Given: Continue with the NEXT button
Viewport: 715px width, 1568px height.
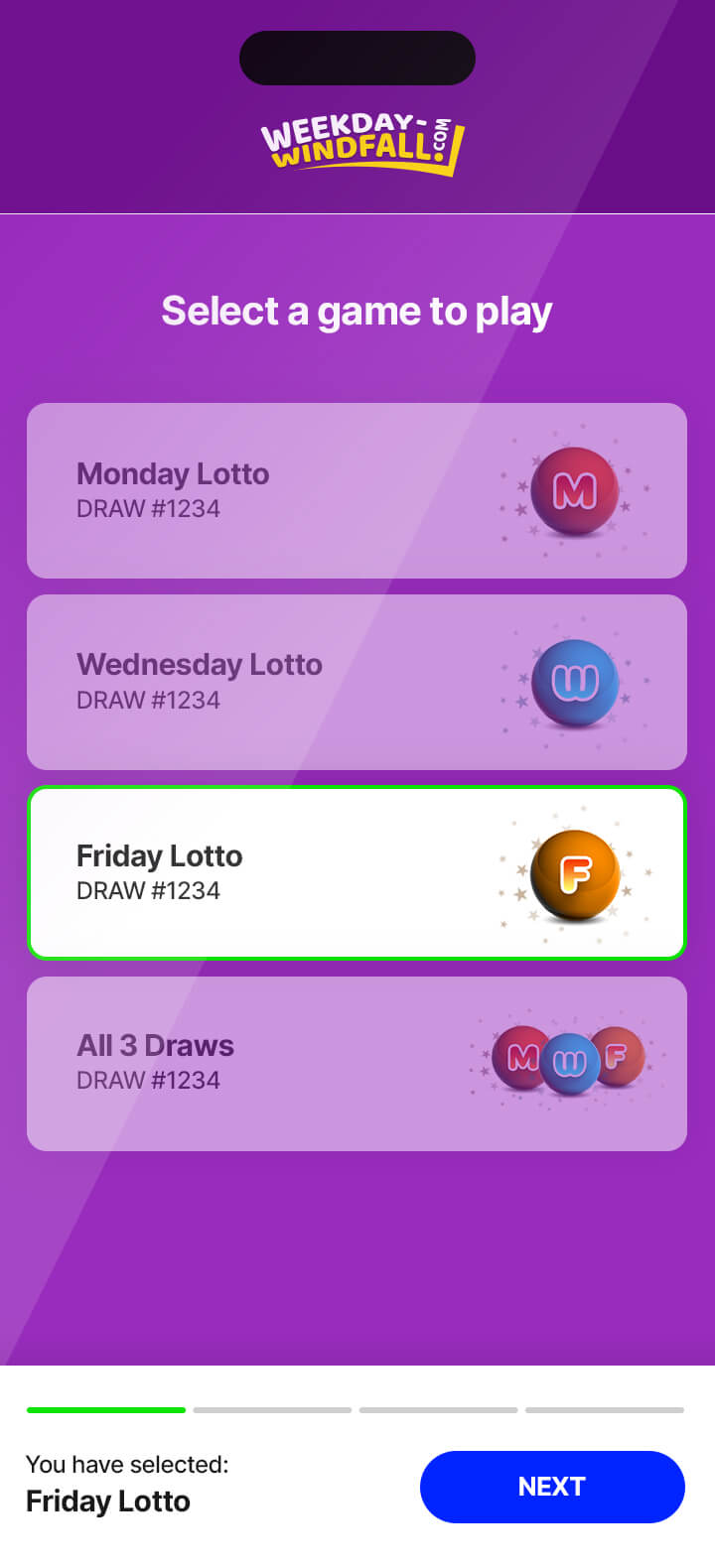Looking at the screenshot, I should [552, 1487].
